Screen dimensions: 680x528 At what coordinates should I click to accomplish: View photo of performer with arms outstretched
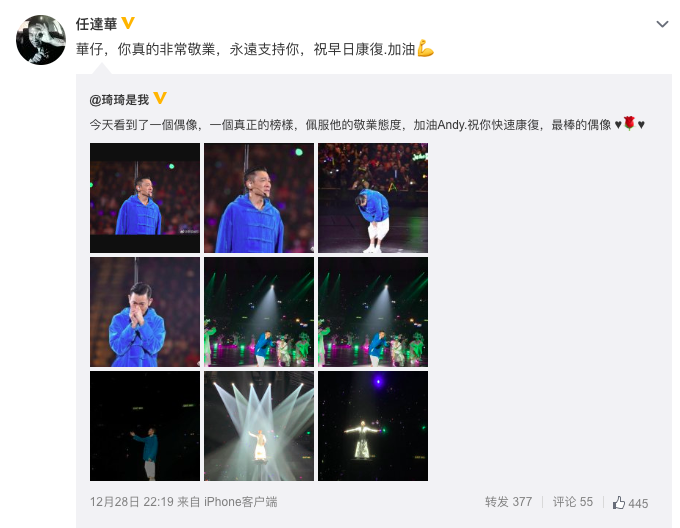pos(373,425)
